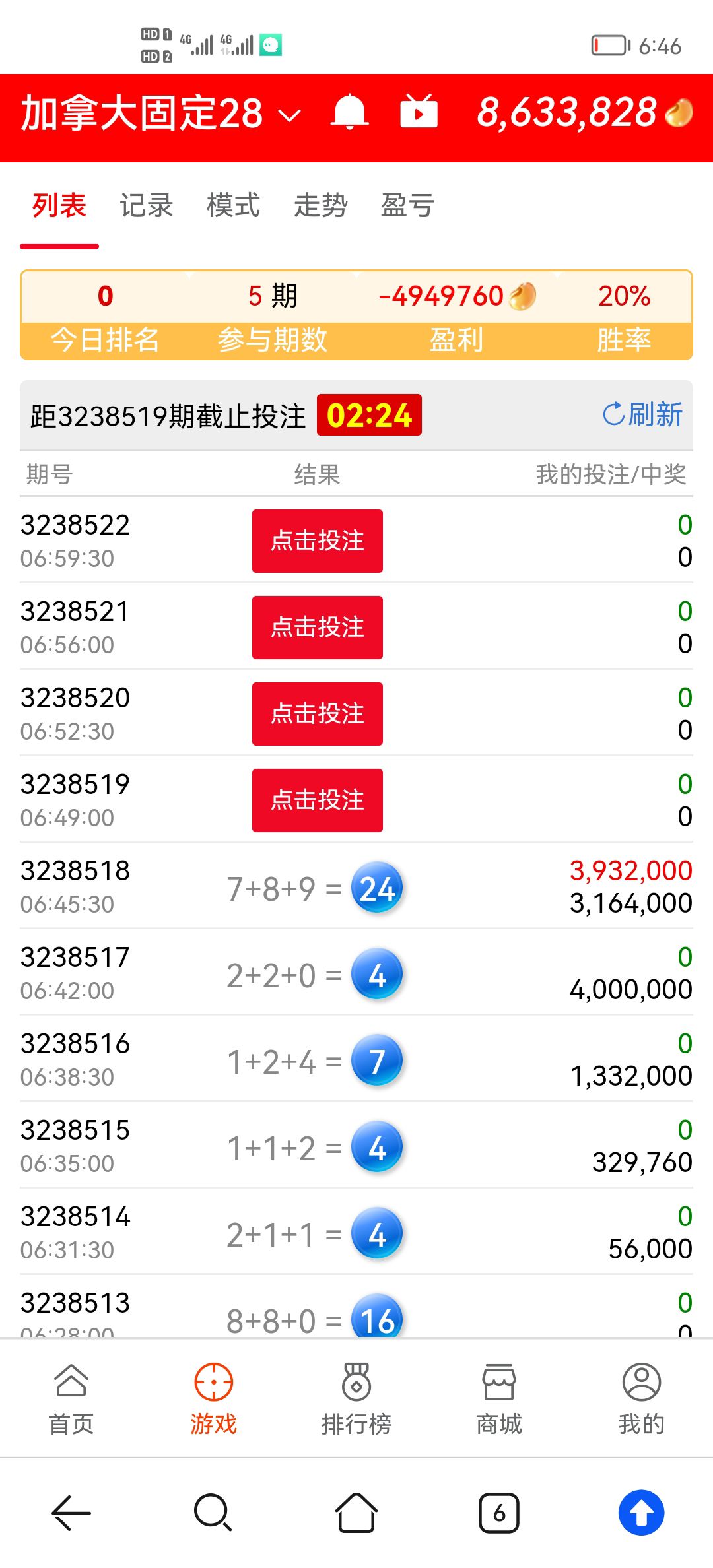This screenshot has width=713, height=1568.
Task: Tap 点击投注 for period 3238521
Action: coord(317,628)
